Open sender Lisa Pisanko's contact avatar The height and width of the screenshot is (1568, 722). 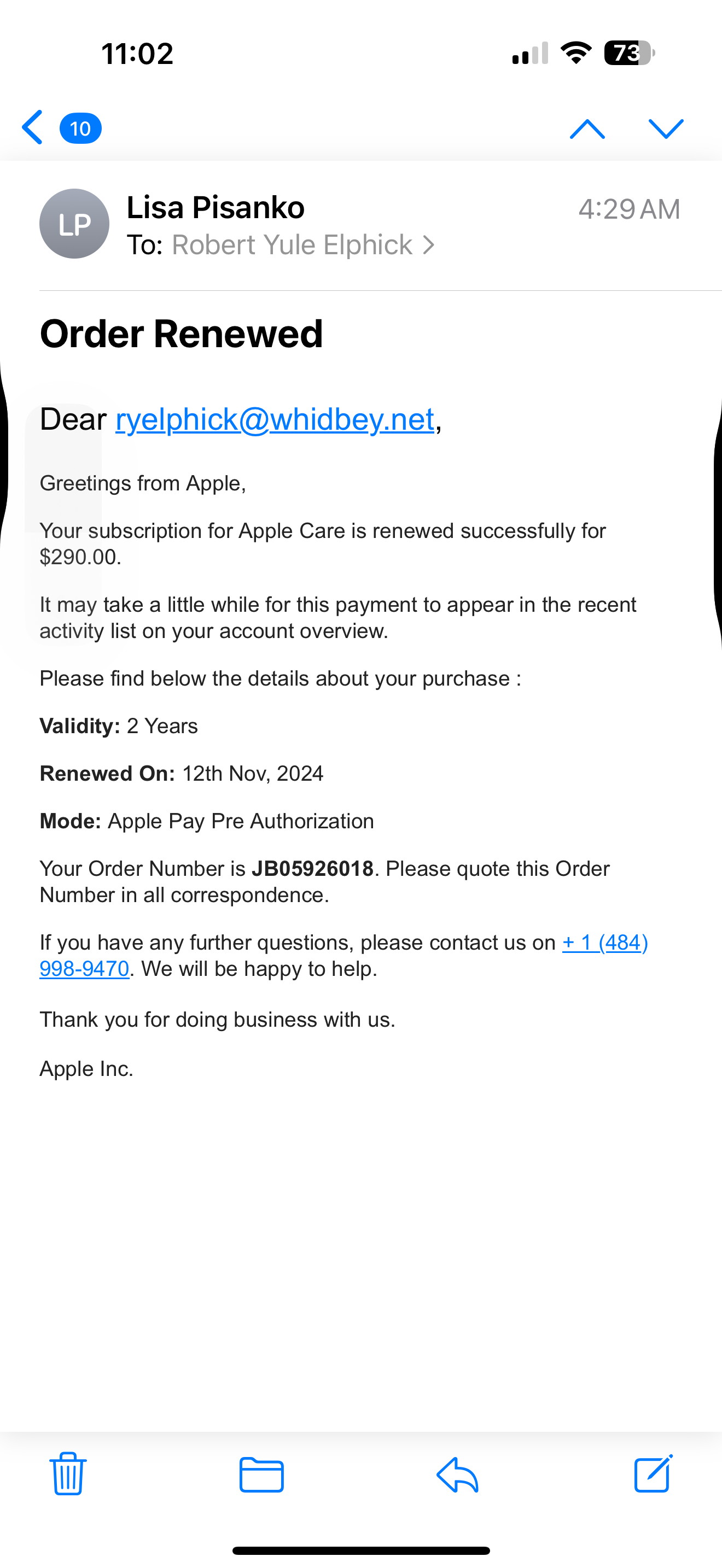(x=74, y=224)
